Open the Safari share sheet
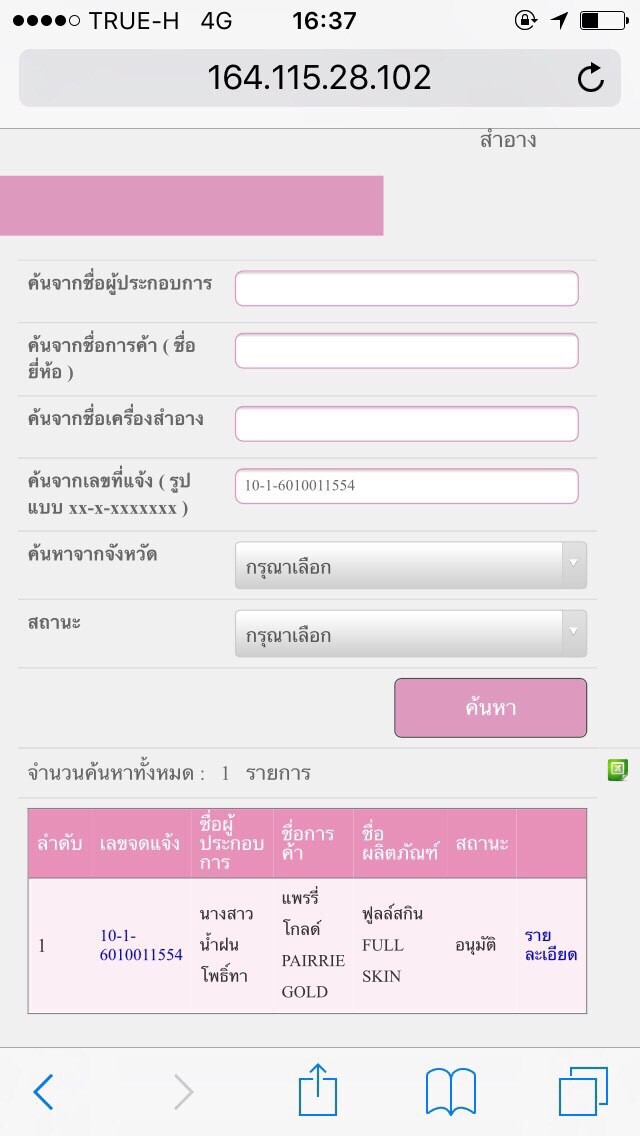Image resolution: width=640 pixels, height=1136 pixels. pos(318,1089)
